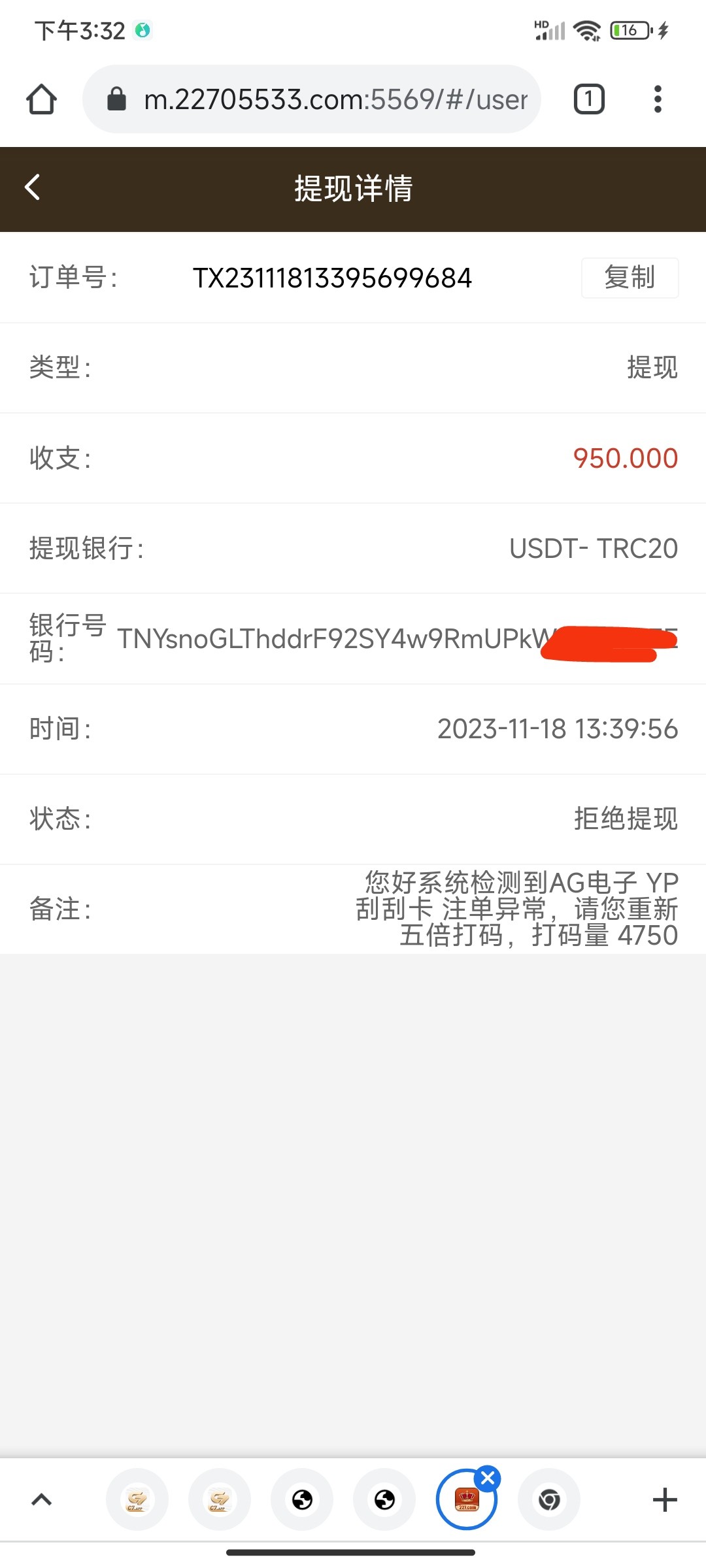Screen dimensions: 706x1568
Task: Tap the address bar URL
Action: (335, 99)
